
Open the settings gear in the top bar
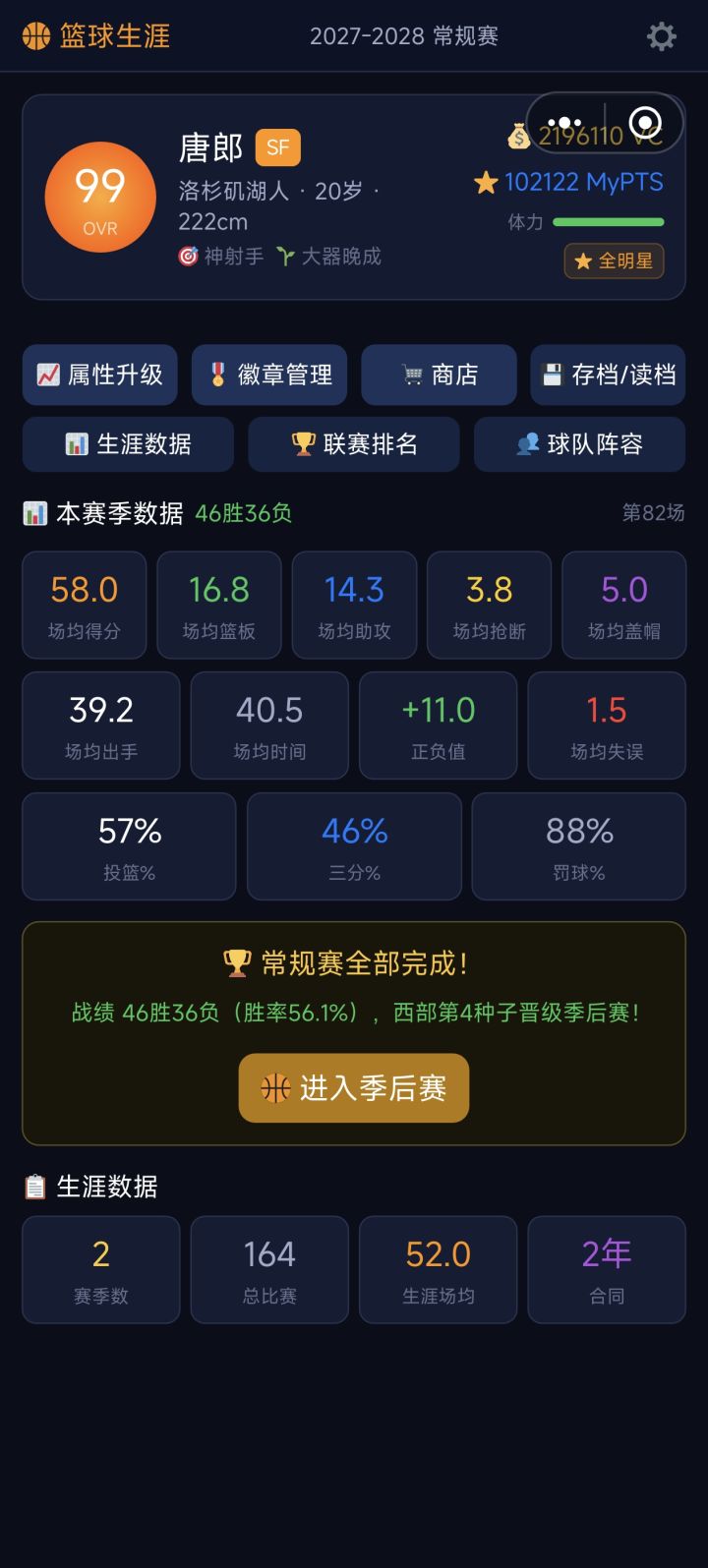(661, 35)
